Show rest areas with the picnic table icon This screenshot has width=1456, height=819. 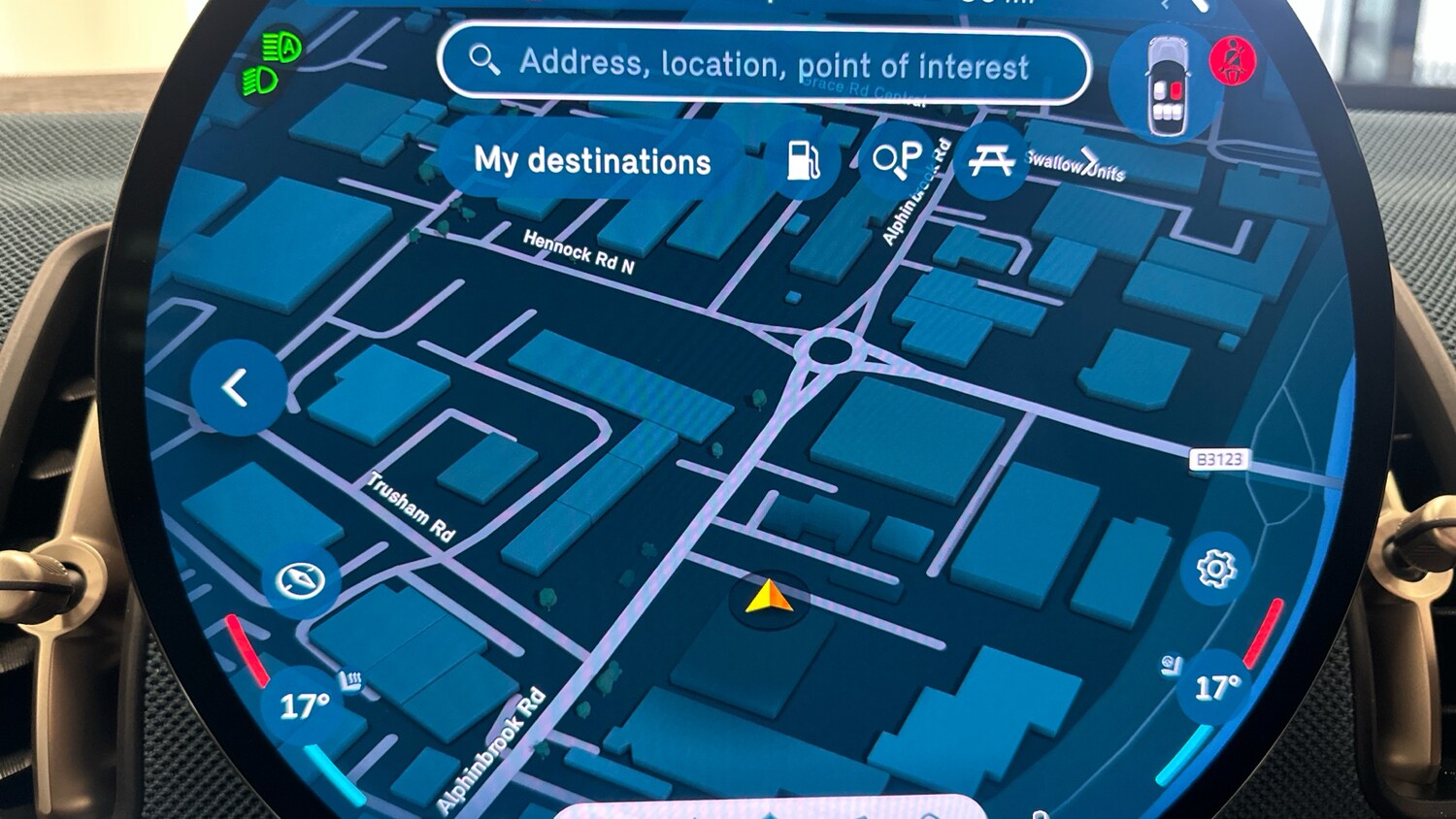[989, 161]
